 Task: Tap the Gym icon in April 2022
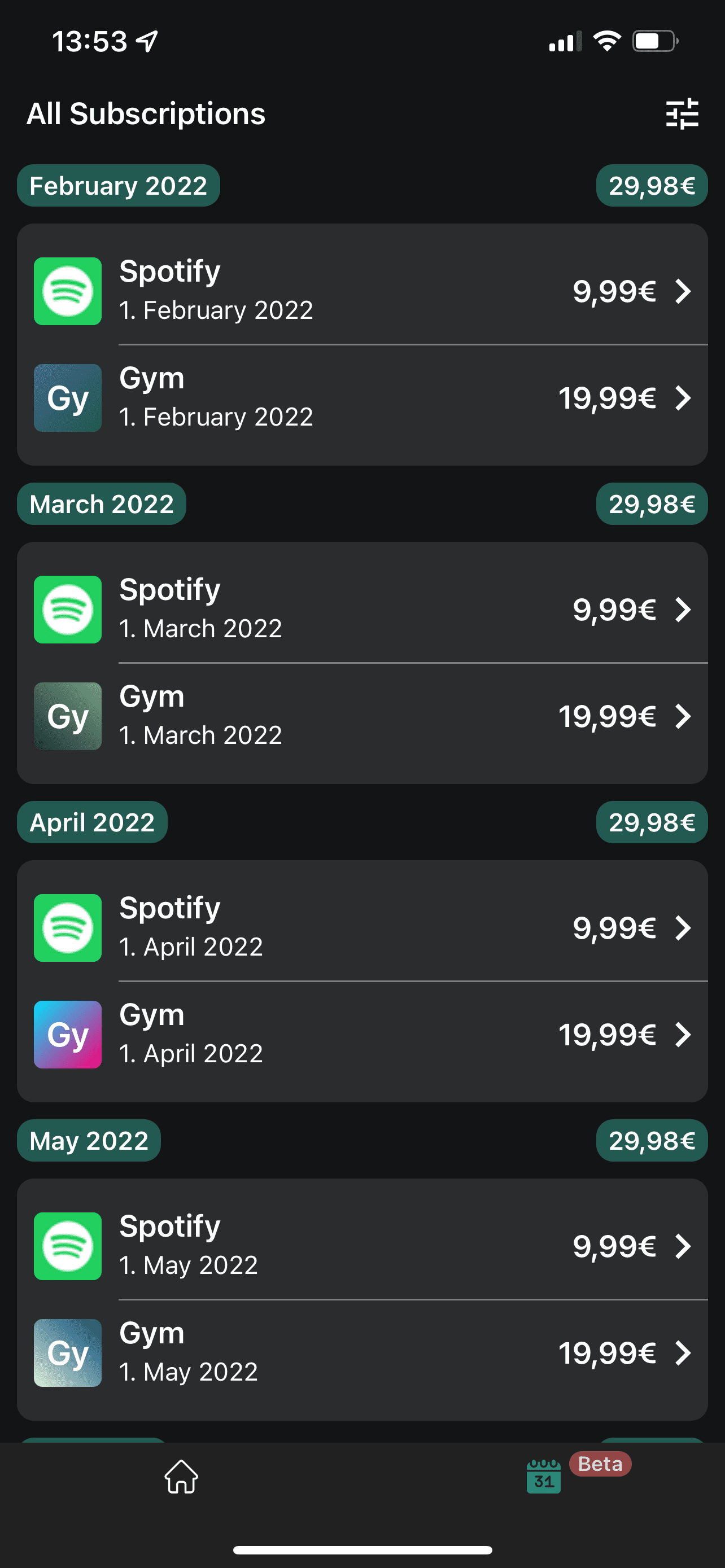coord(67,1033)
